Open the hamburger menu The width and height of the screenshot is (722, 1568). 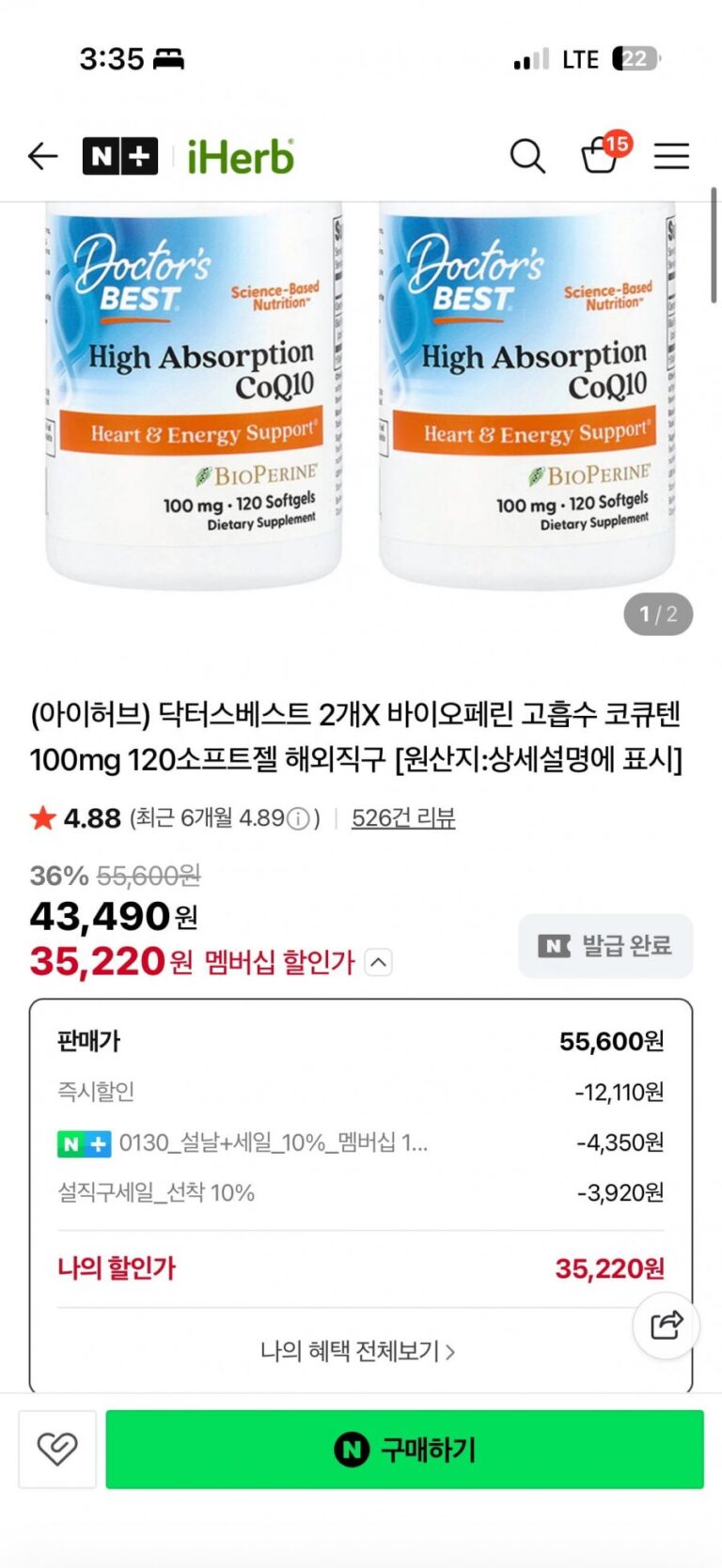coord(671,156)
